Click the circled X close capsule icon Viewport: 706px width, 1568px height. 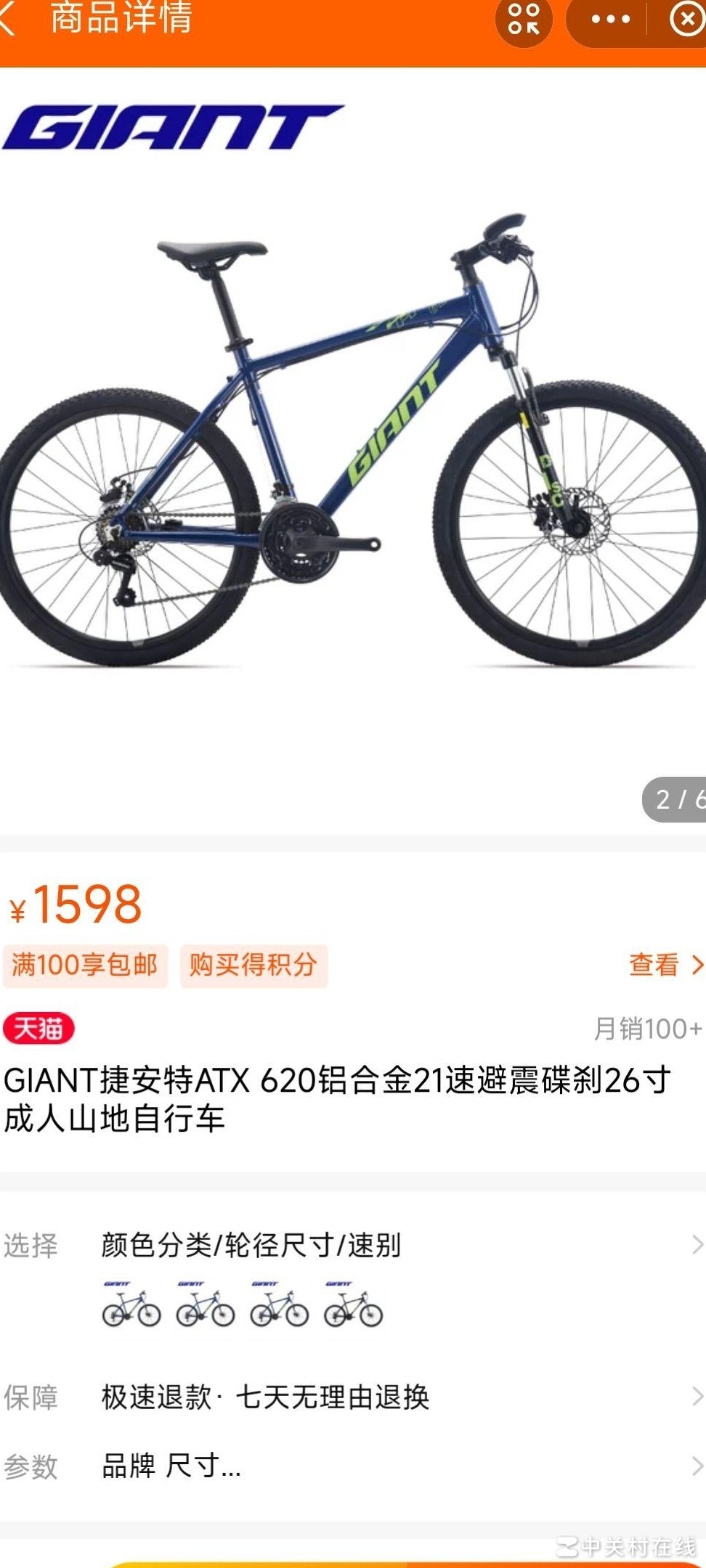coord(685,20)
